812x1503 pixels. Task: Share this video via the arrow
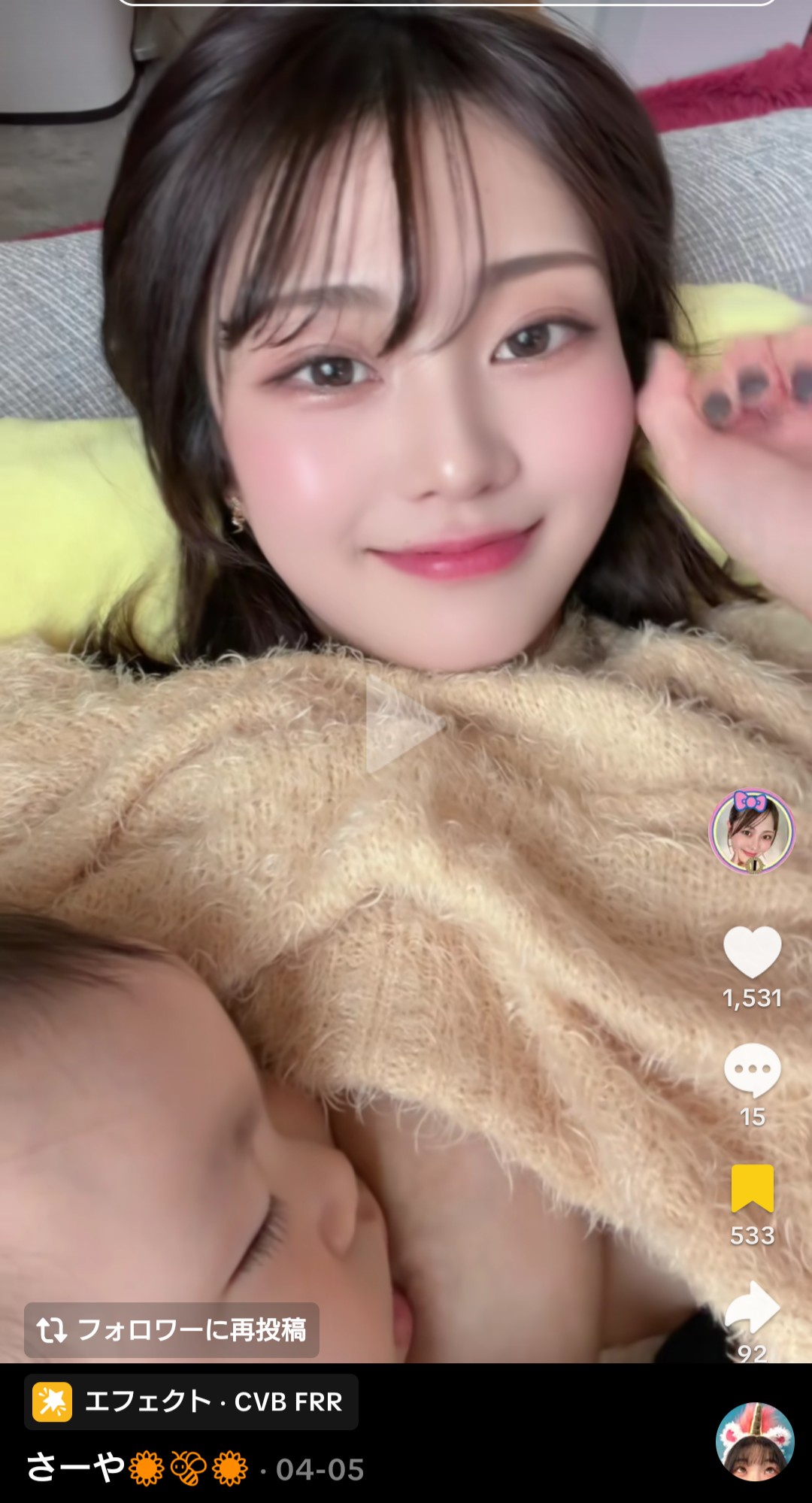pyautogui.click(x=752, y=1308)
